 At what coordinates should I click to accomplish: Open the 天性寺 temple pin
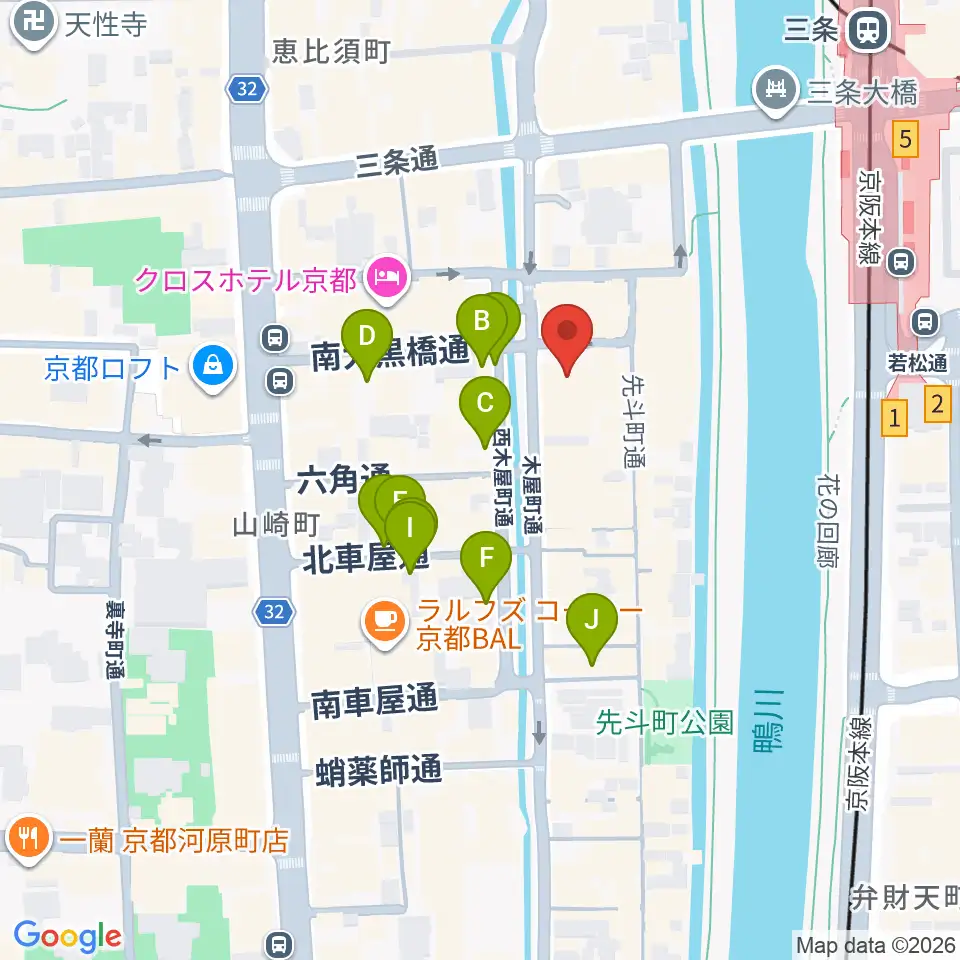pyautogui.click(x=33, y=25)
